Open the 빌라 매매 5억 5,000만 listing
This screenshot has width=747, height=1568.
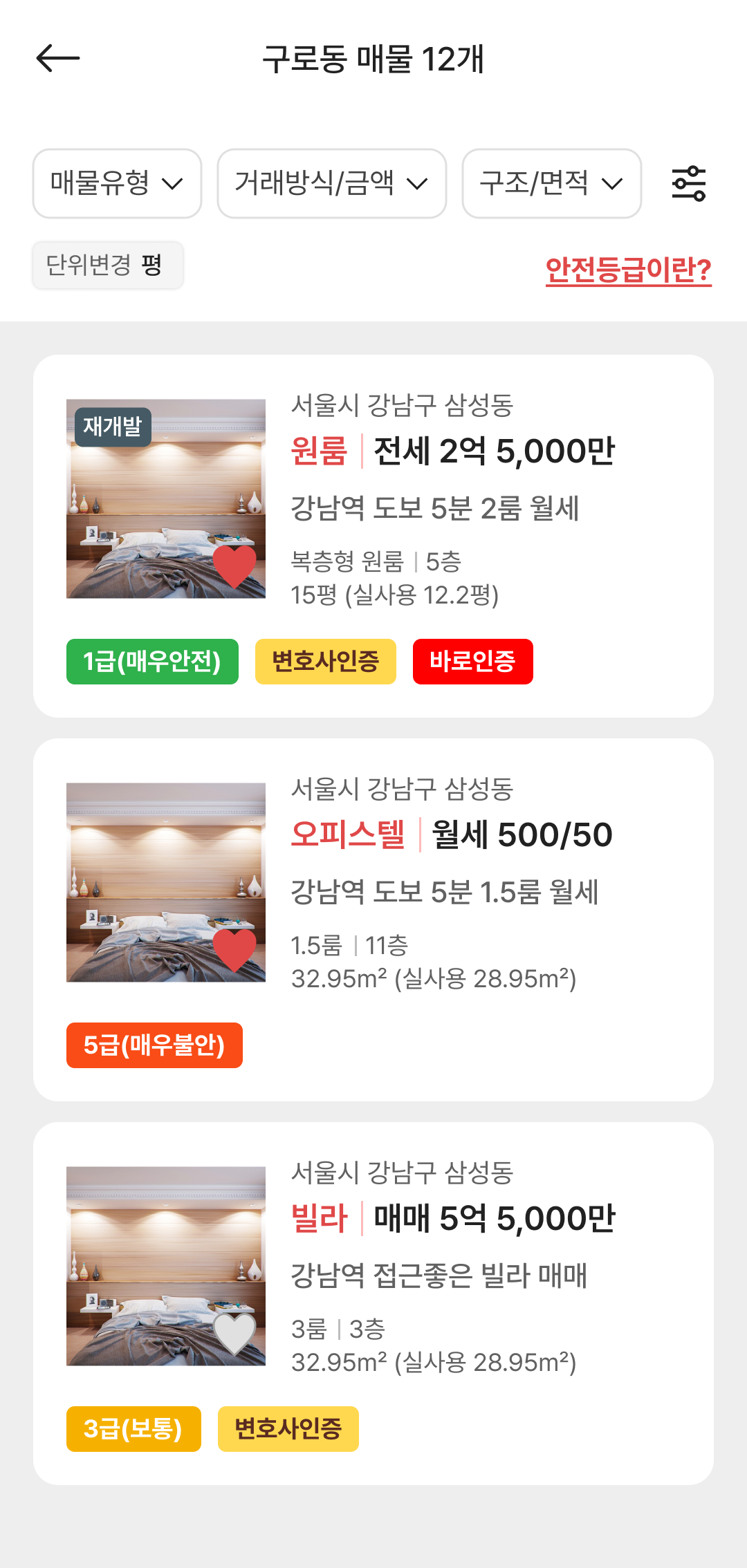click(x=452, y=1219)
